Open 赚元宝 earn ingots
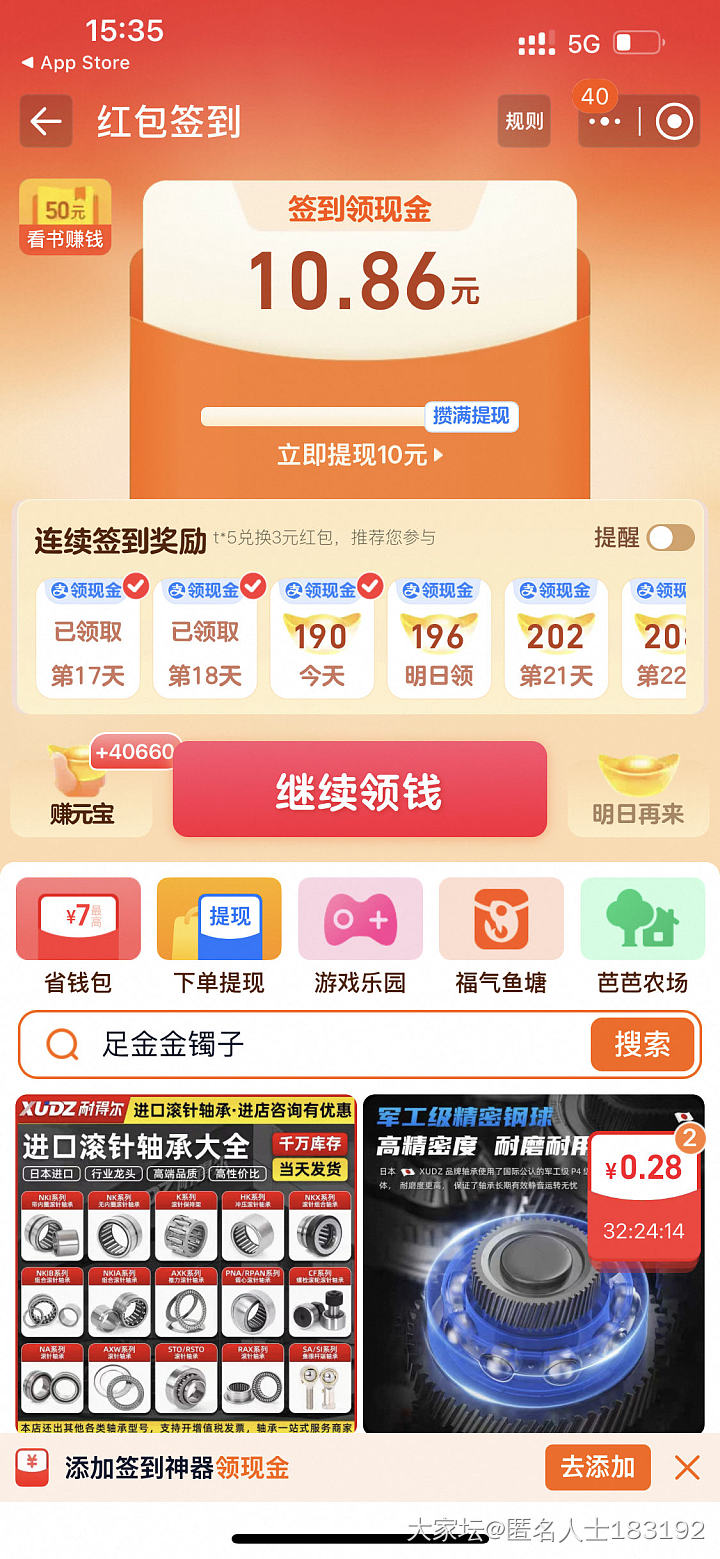The height and width of the screenshot is (1559, 720). pyautogui.click(x=82, y=790)
